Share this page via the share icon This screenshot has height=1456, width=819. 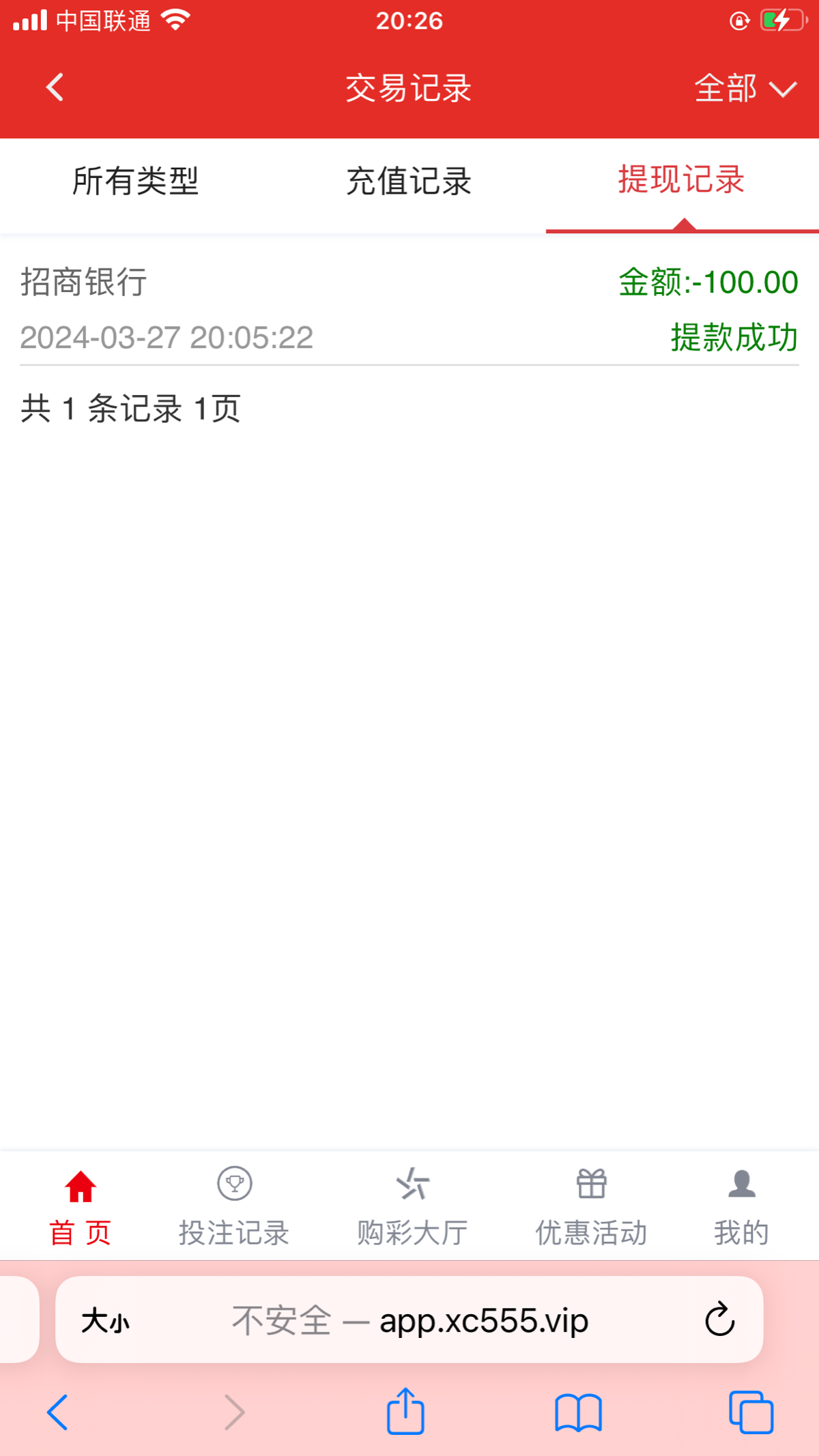click(x=406, y=1411)
